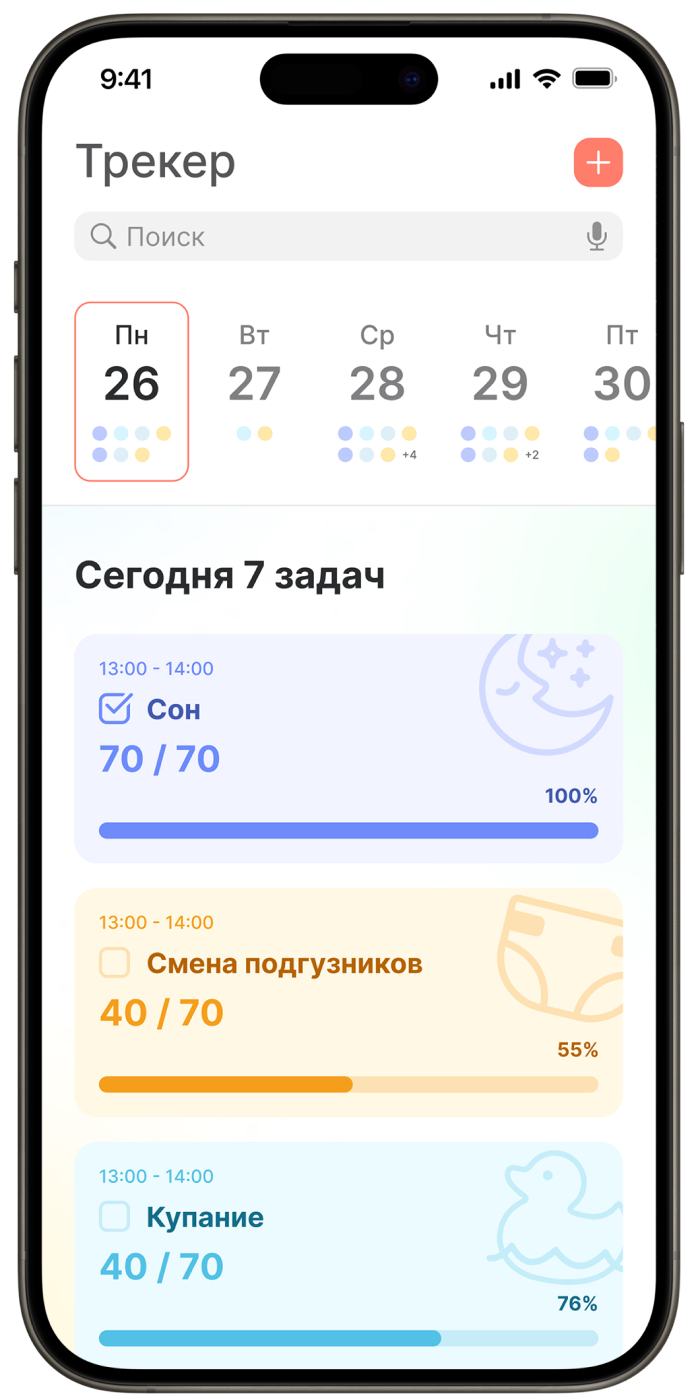Switch to Friday the 30th
The width and height of the screenshot is (700, 1399).
click(620, 391)
